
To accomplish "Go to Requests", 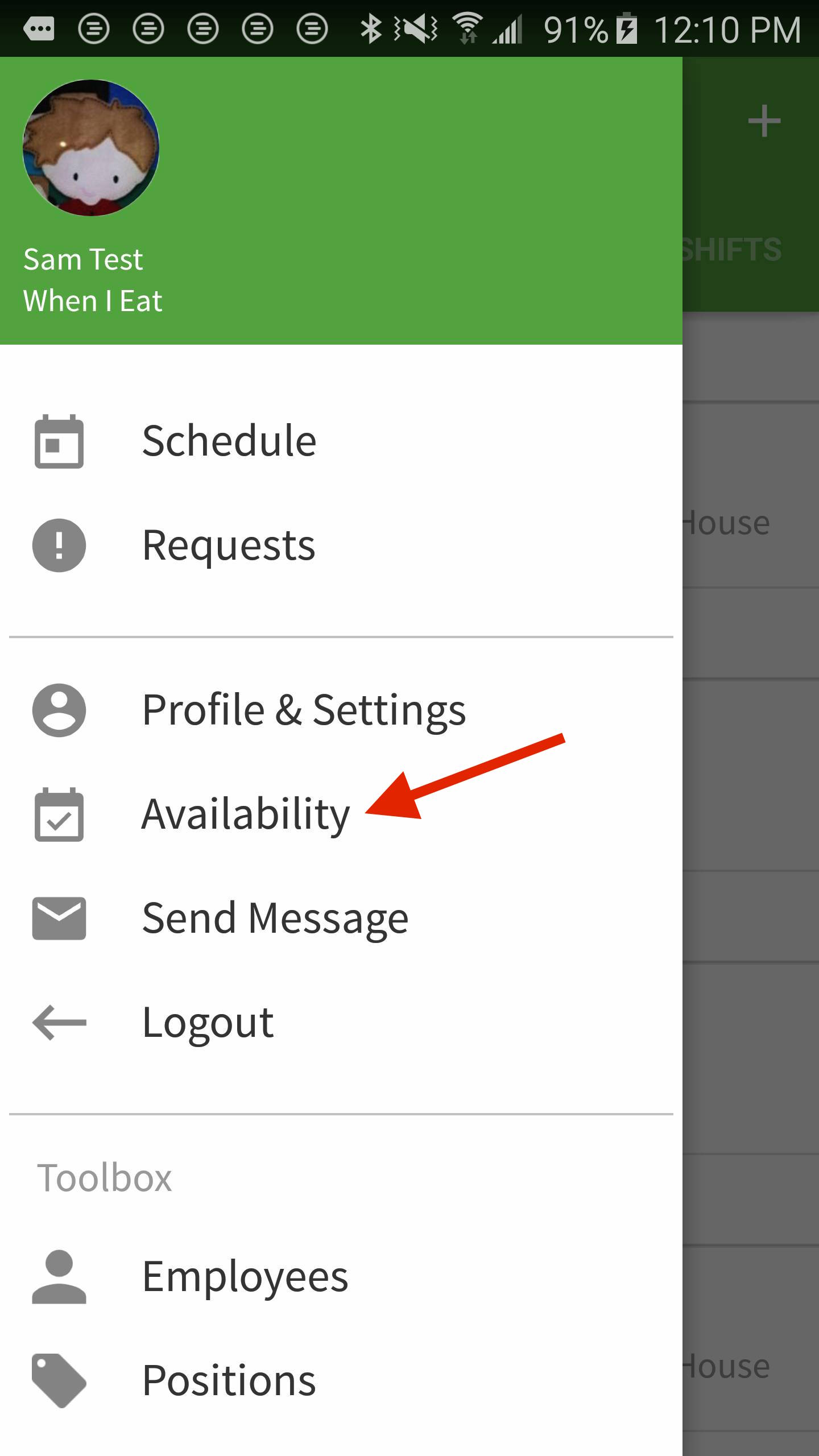I will pos(341,545).
